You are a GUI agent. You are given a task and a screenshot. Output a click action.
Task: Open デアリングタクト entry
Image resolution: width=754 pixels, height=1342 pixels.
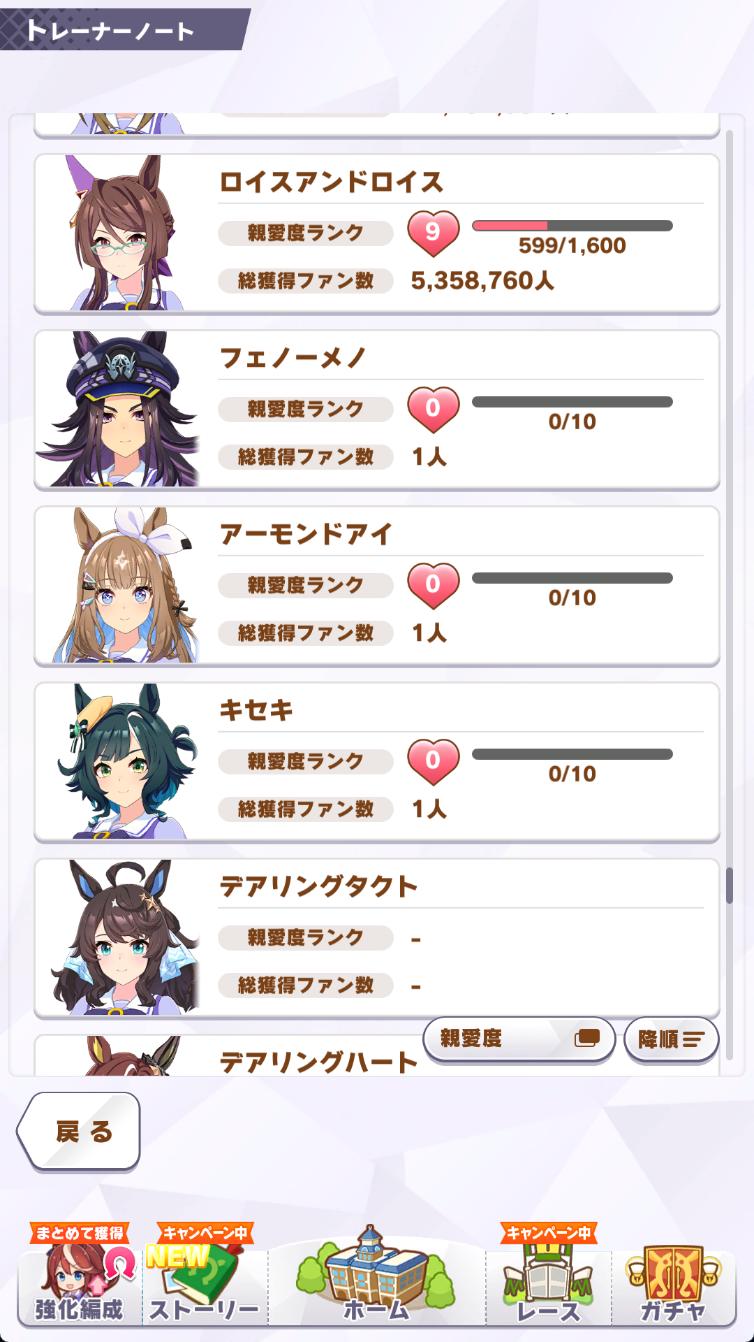point(377,937)
